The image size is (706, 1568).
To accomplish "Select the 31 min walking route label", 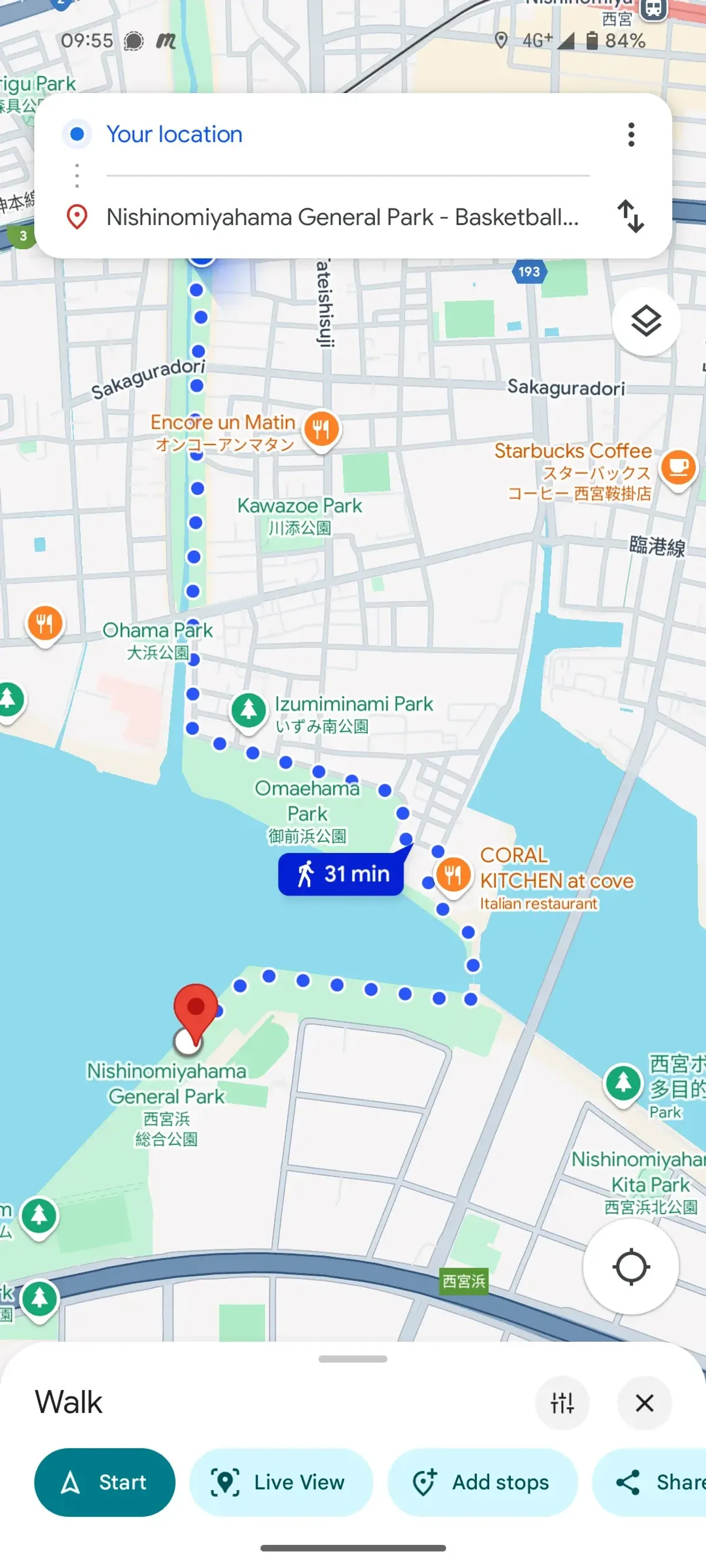I will tap(341, 874).
